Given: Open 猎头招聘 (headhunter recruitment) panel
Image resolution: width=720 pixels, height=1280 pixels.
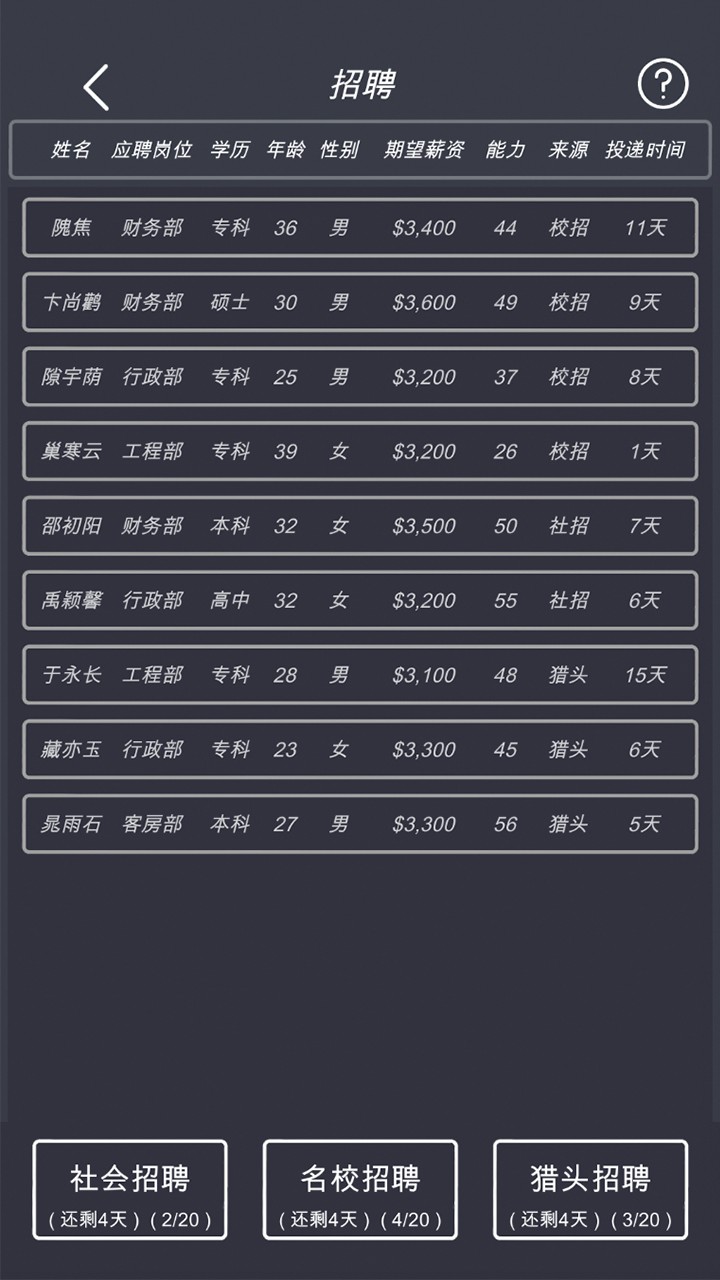Looking at the screenshot, I should (589, 1189).
